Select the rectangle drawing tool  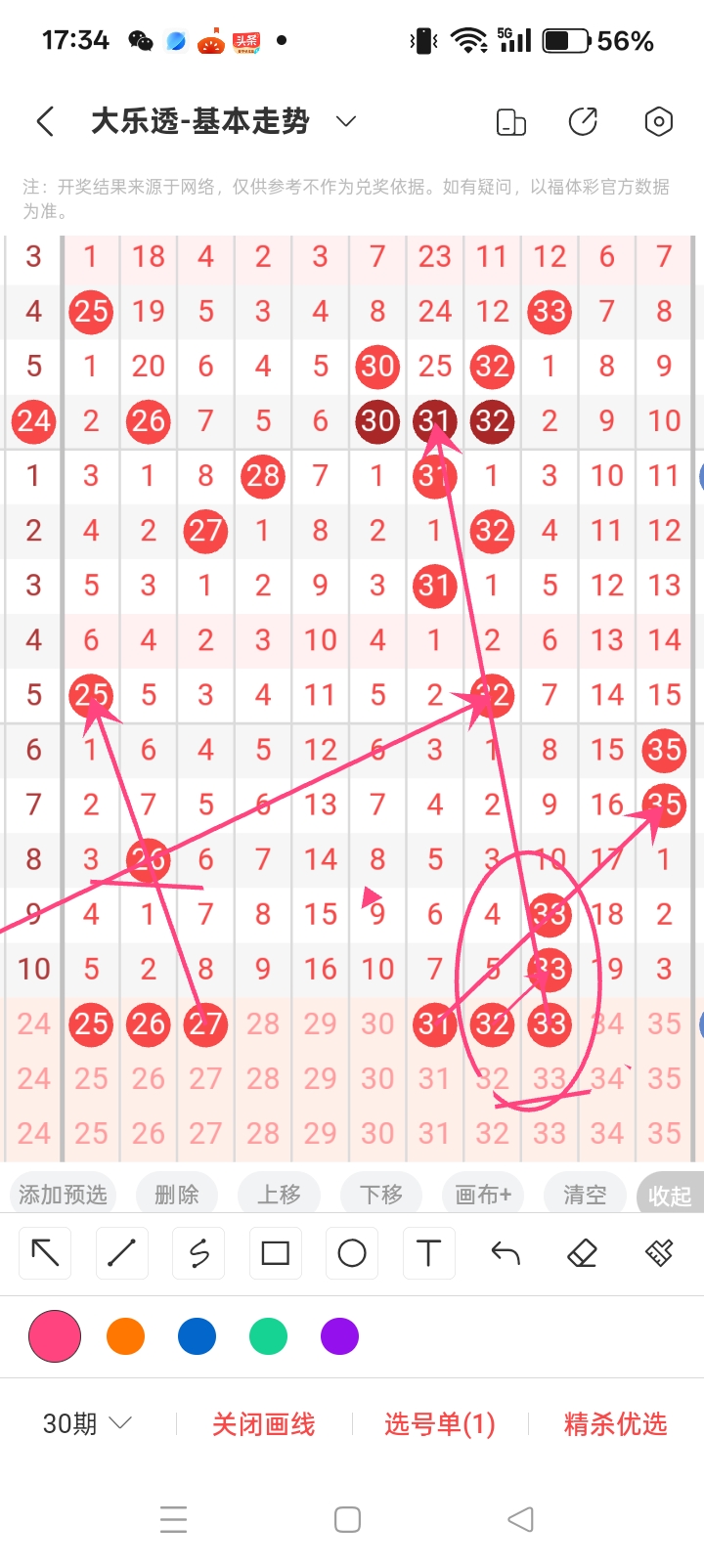(x=275, y=1252)
